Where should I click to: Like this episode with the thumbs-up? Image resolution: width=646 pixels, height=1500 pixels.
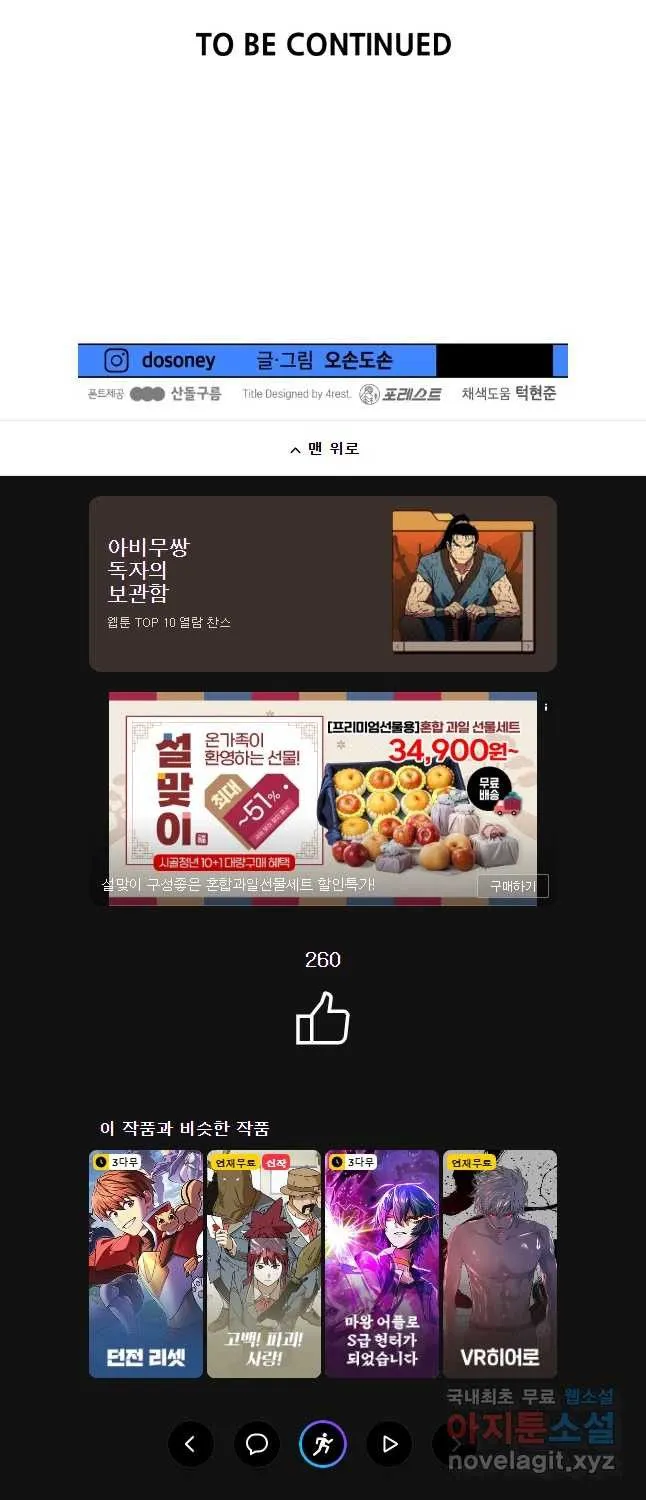323,1018
